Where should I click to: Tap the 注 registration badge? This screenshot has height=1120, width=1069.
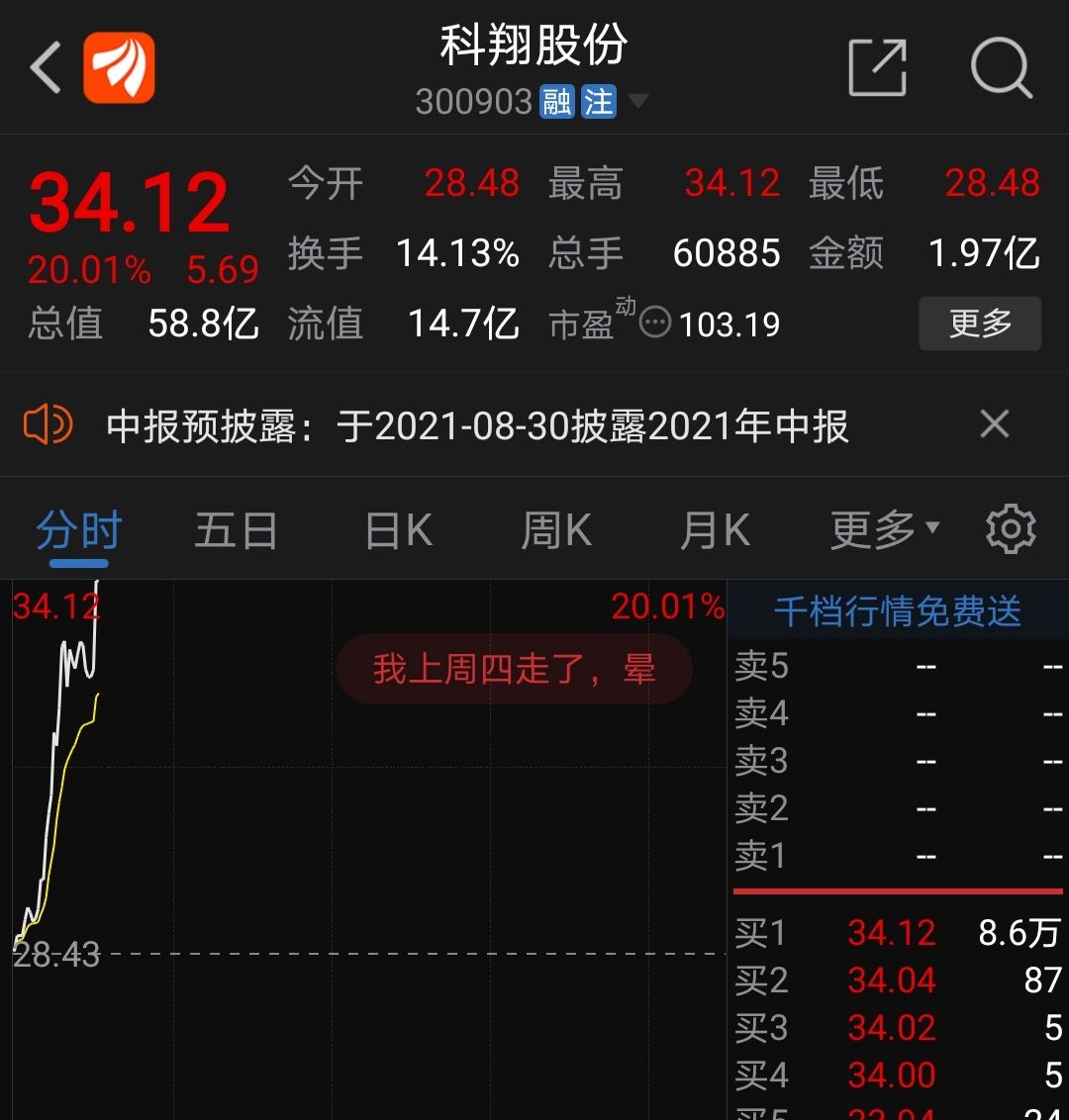(x=597, y=101)
